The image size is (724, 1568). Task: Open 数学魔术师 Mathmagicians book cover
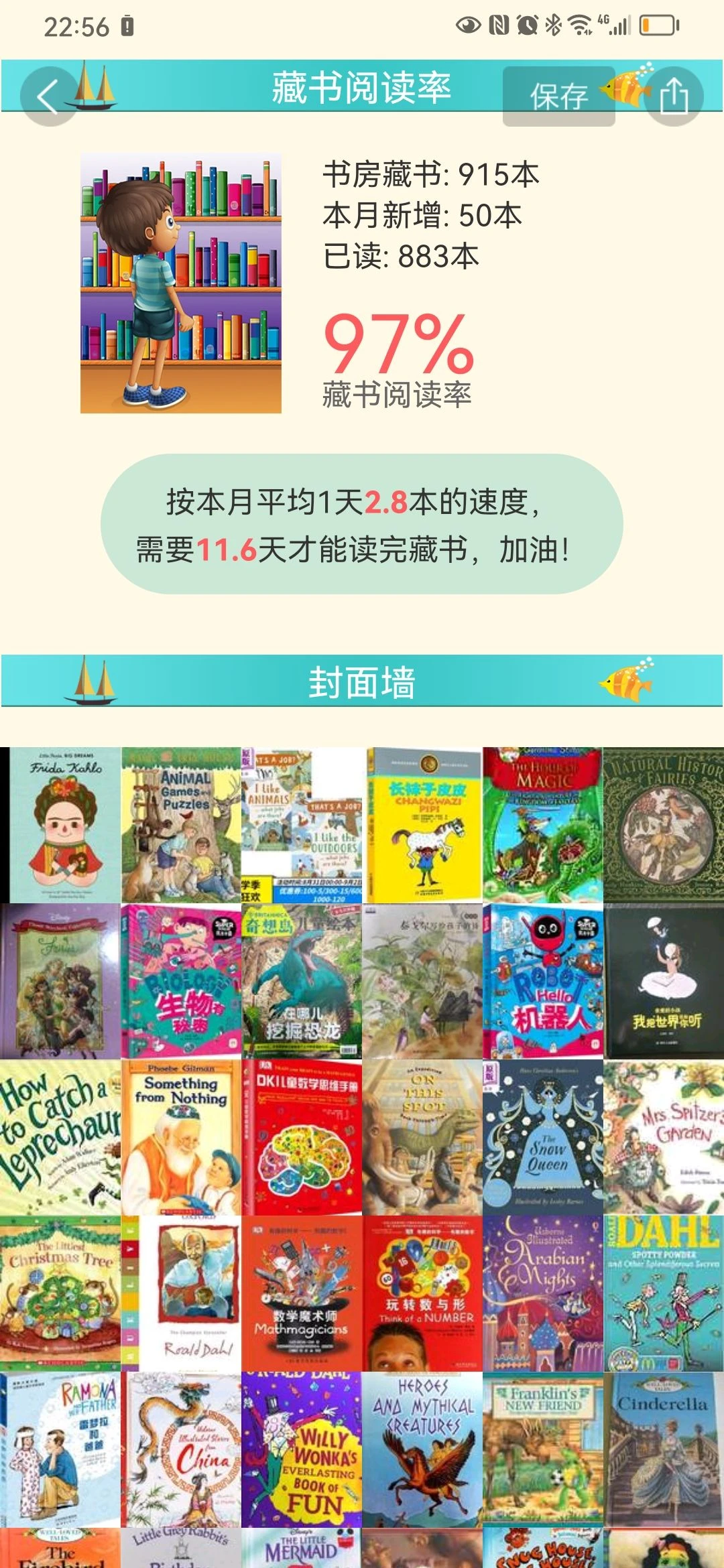pos(302,1293)
